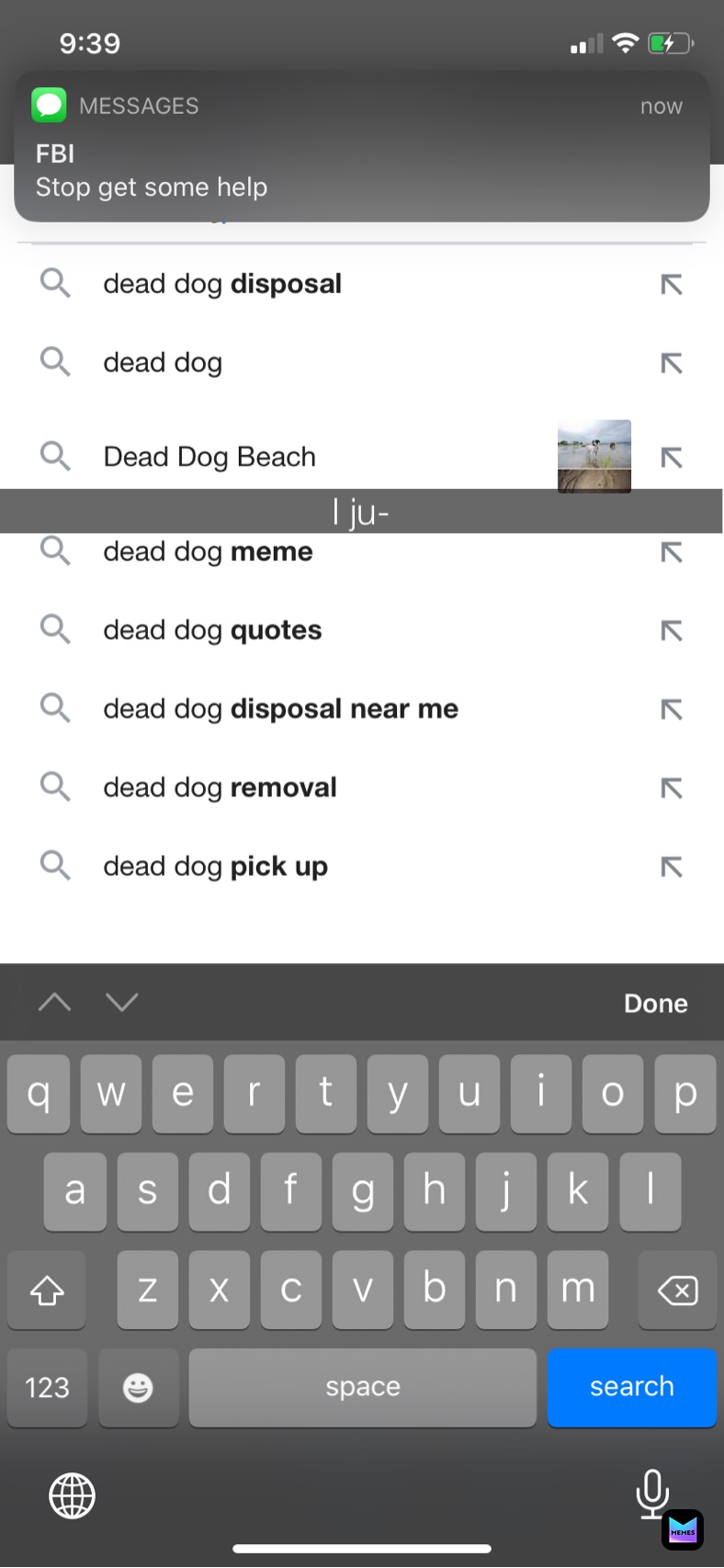The height and width of the screenshot is (1568, 724).
Task: Tap Done above the keyboard
Action: click(655, 1003)
